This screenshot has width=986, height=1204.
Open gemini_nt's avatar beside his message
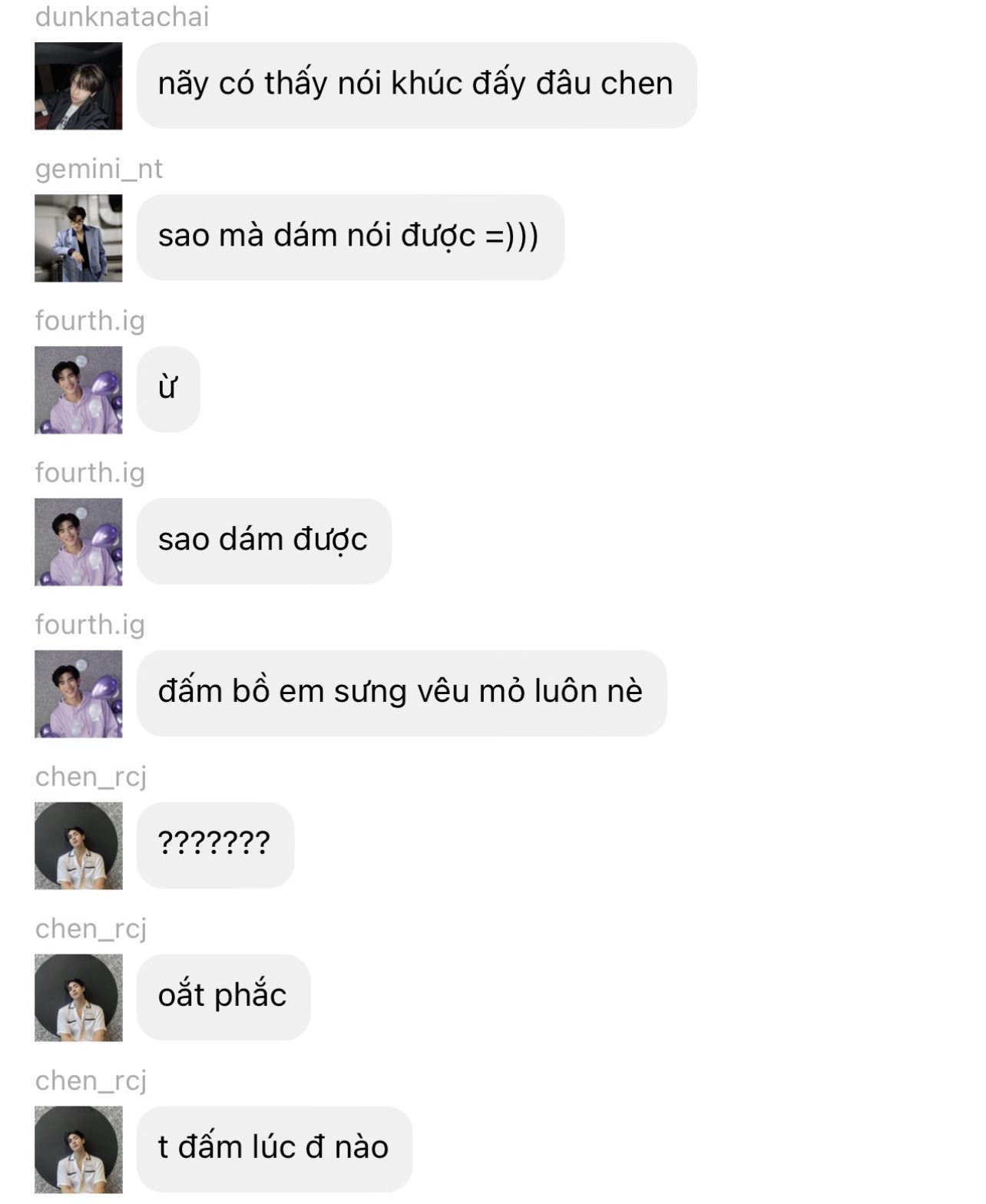(x=78, y=238)
